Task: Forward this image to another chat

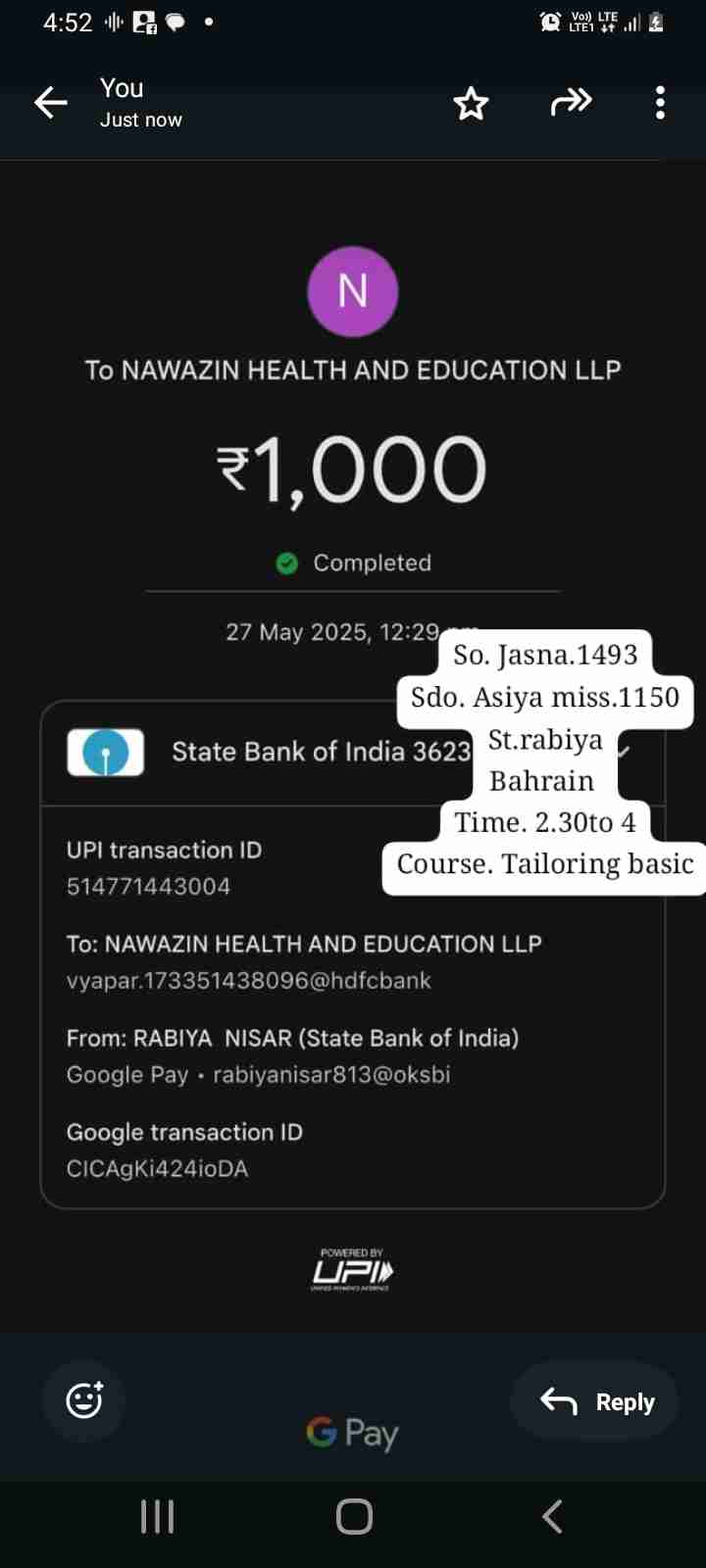Action: pyautogui.click(x=571, y=102)
